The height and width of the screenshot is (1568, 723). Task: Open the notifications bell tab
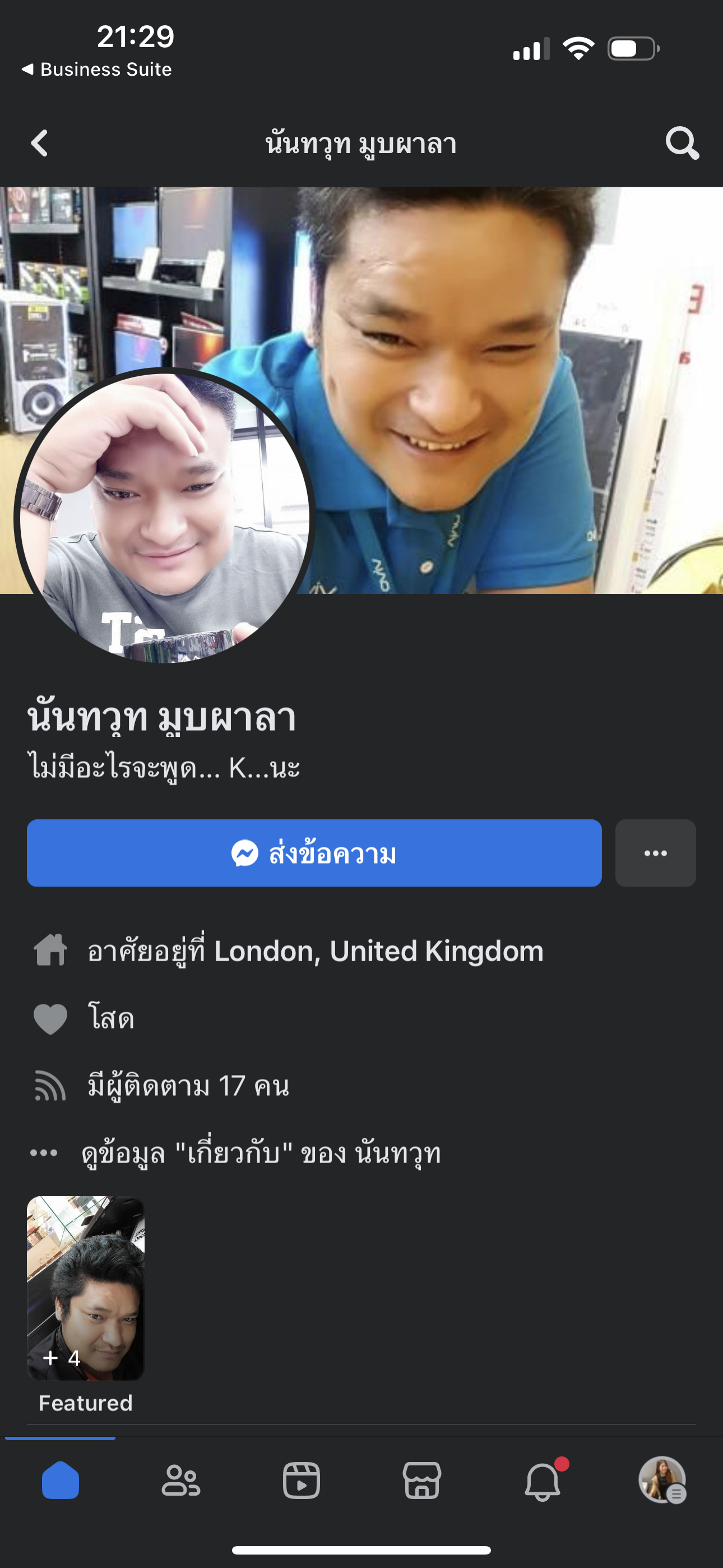coord(543,1481)
